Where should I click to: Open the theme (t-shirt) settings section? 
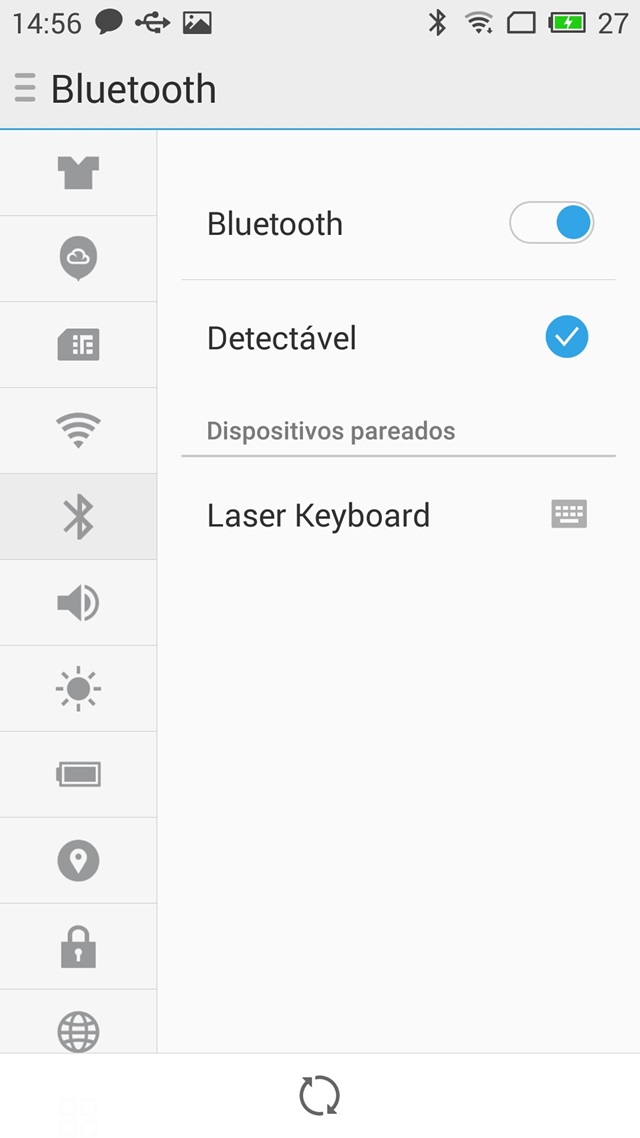tap(78, 173)
